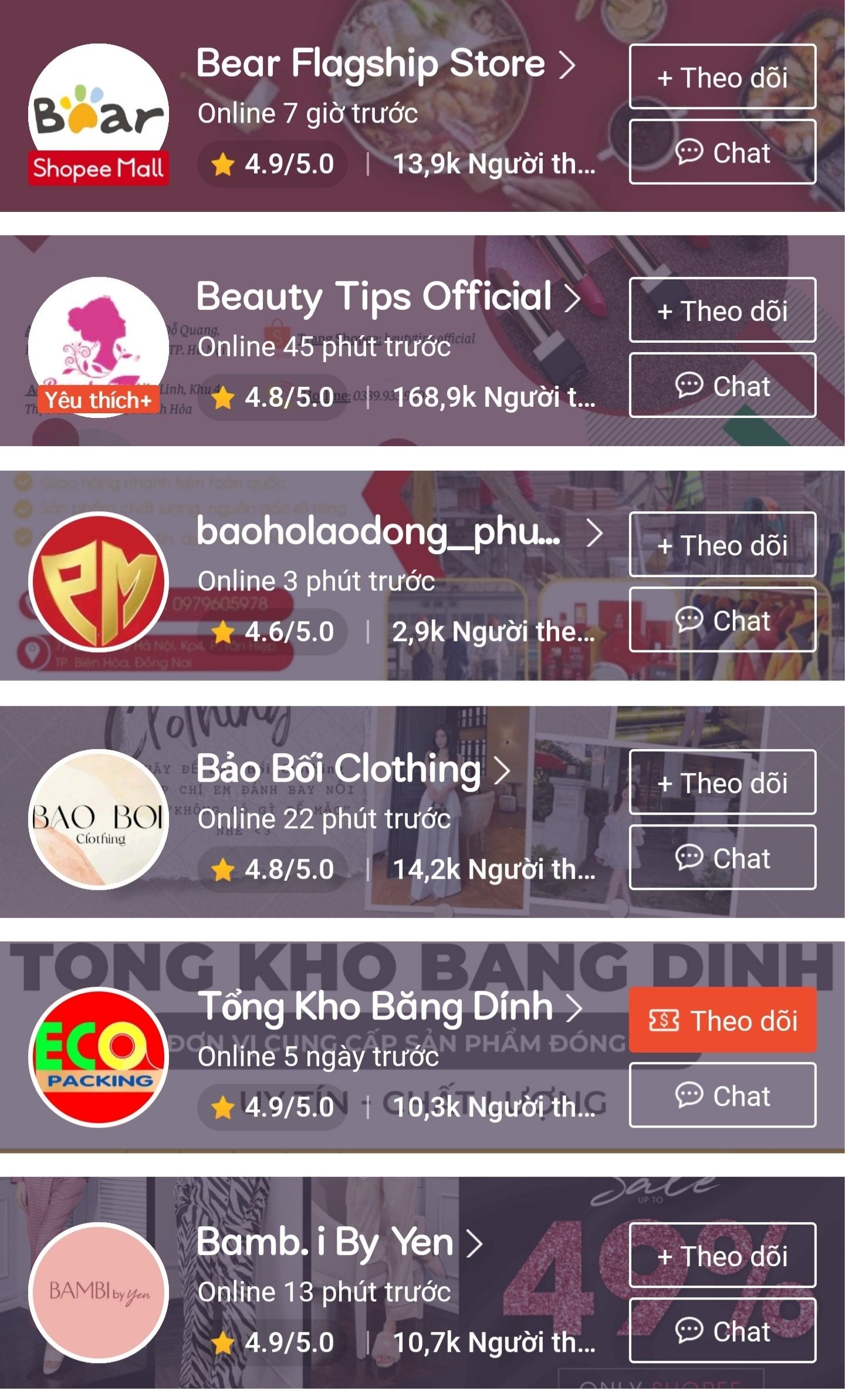Chat with Bảo Bối Clothing

tap(722, 858)
